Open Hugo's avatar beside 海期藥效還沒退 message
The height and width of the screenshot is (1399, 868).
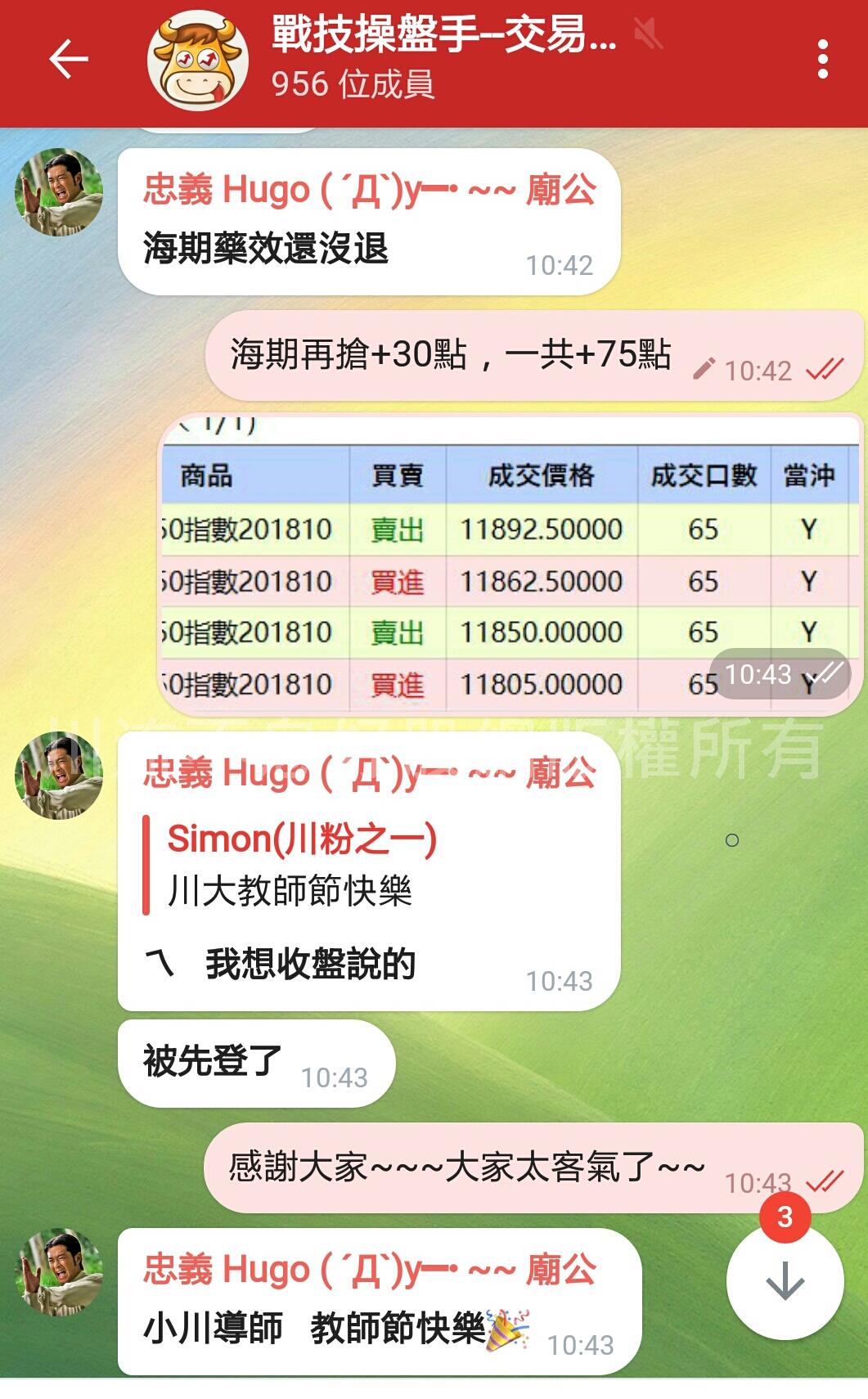[x=59, y=193]
